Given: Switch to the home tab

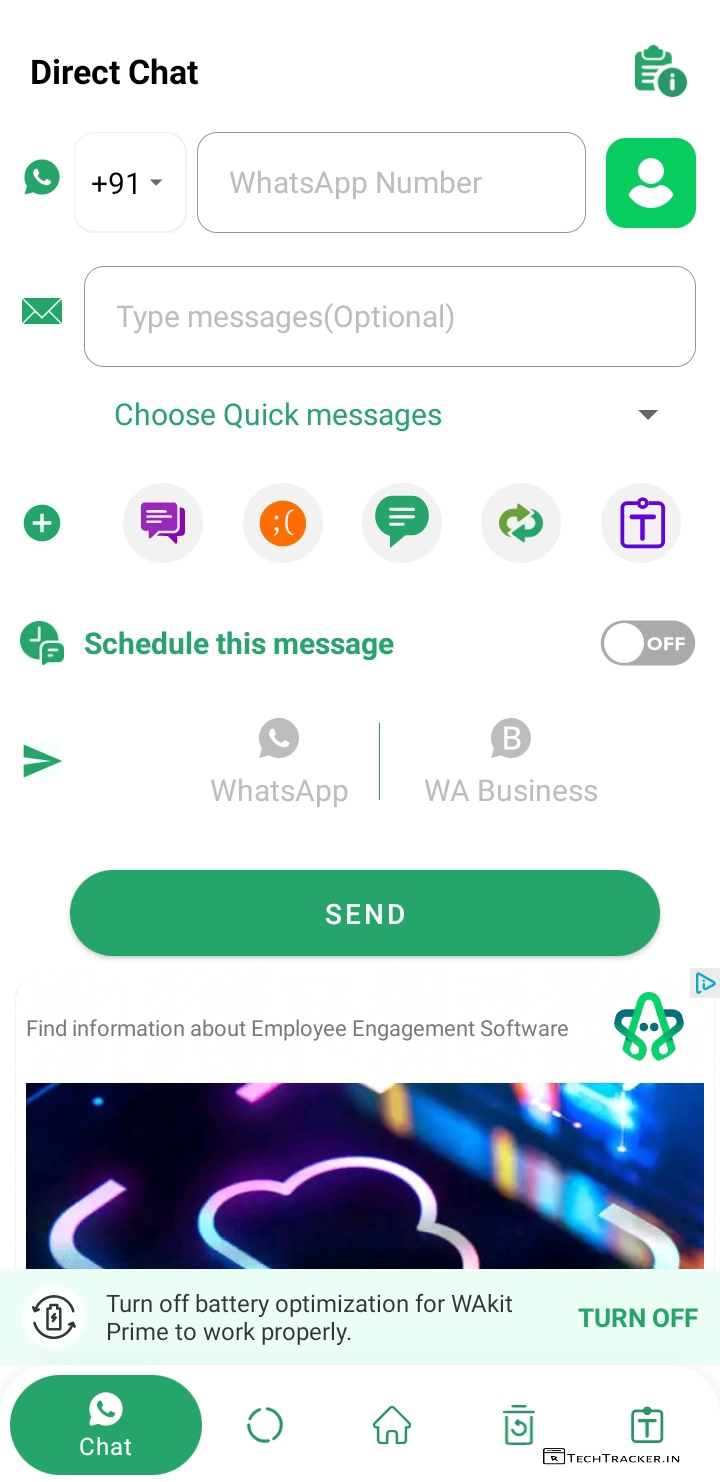Looking at the screenshot, I should pos(392,1425).
